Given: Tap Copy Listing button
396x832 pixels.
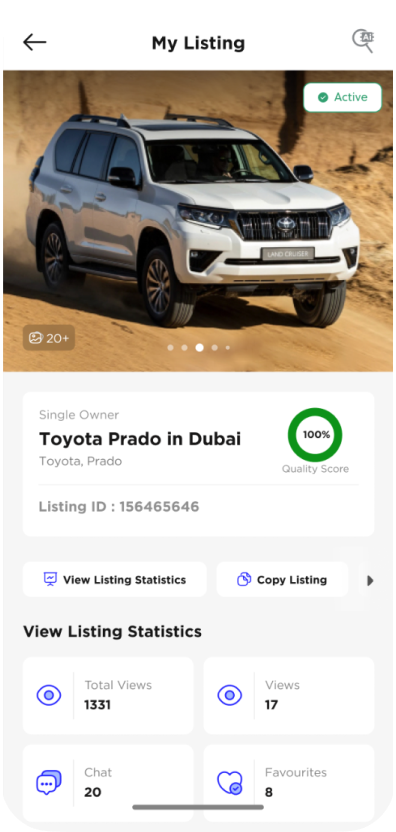Looking at the screenshot, I should 282,579.
